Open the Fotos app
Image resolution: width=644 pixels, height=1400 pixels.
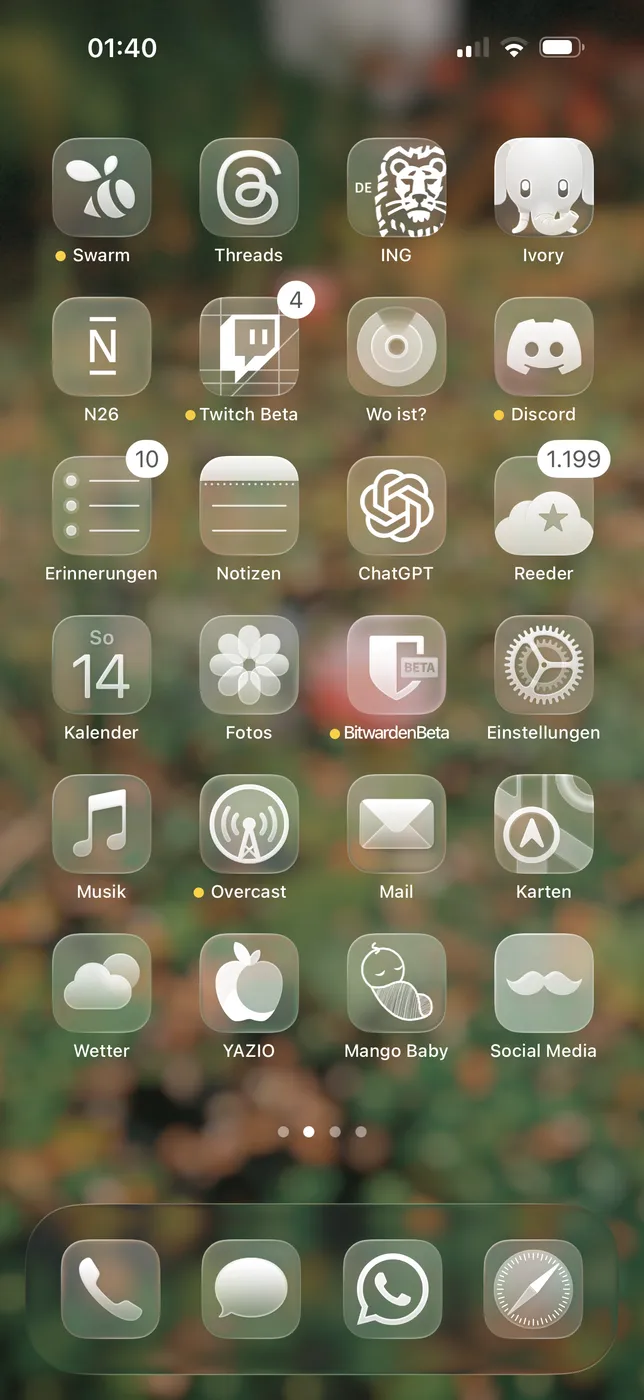[249, 664]
